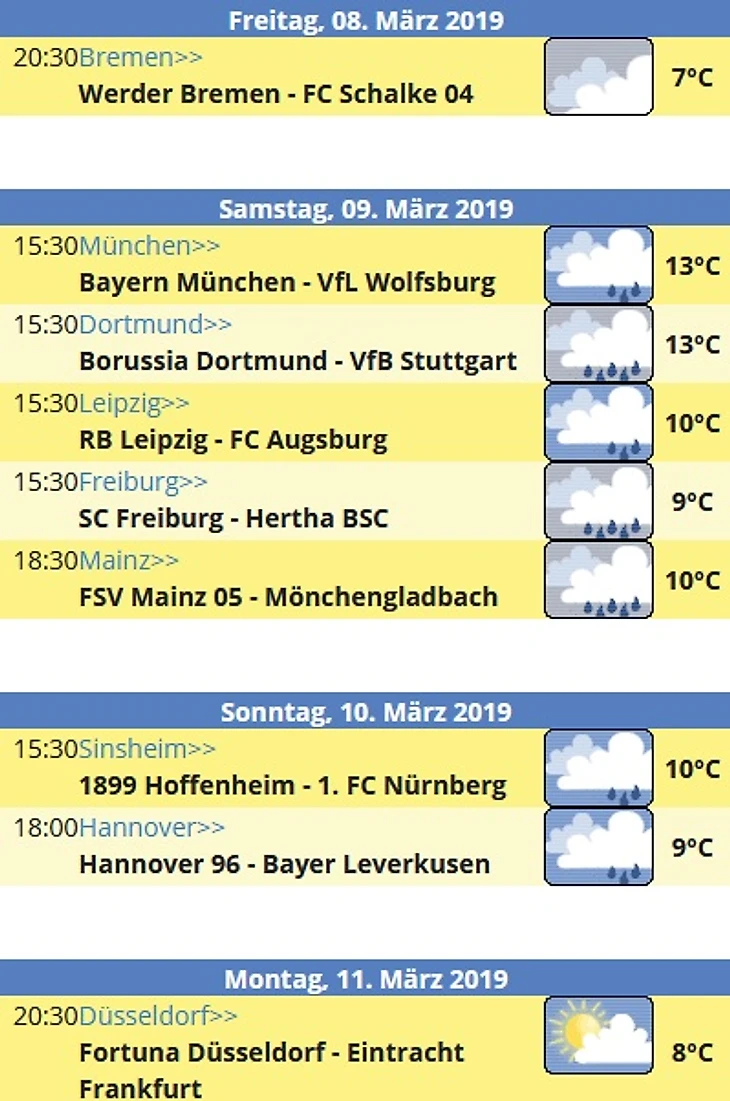This screenshot has height=1101, width=730.
Task: Open the Freiburg>> forecast link
Action: click(x=143, y=481)
